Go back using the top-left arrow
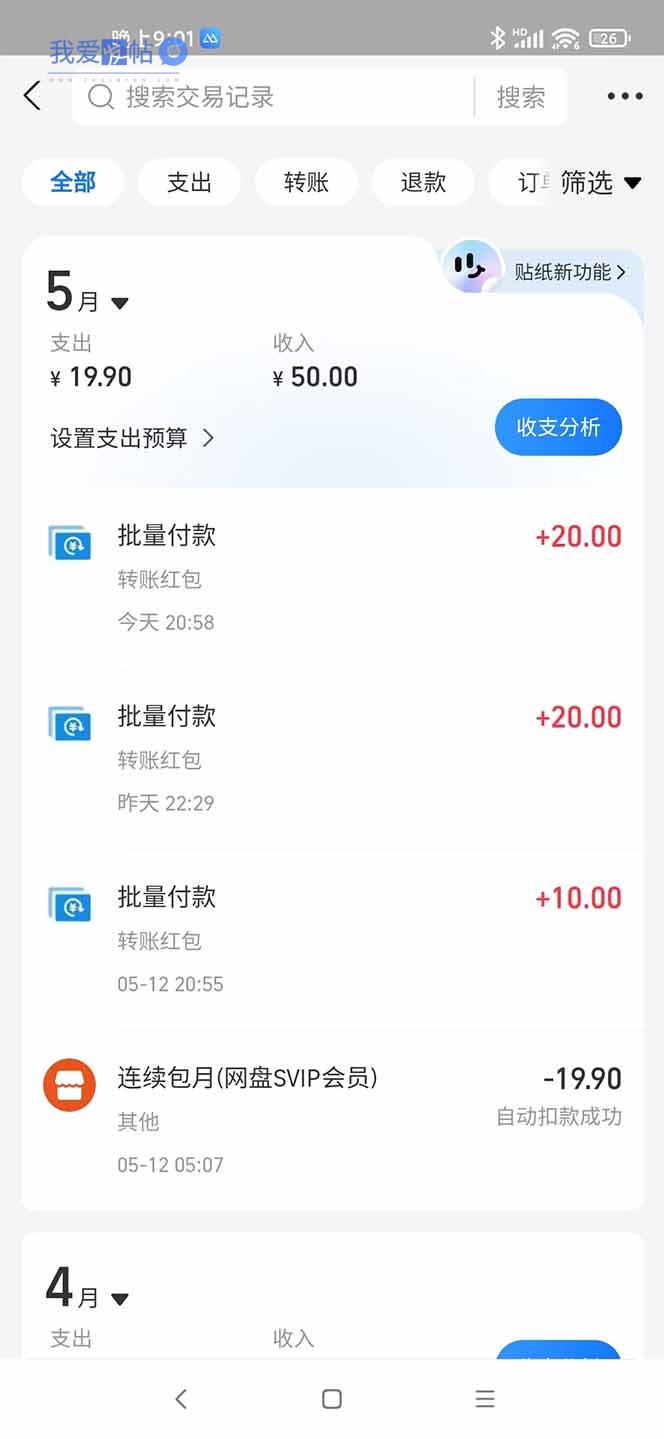 tap(32, 96)
